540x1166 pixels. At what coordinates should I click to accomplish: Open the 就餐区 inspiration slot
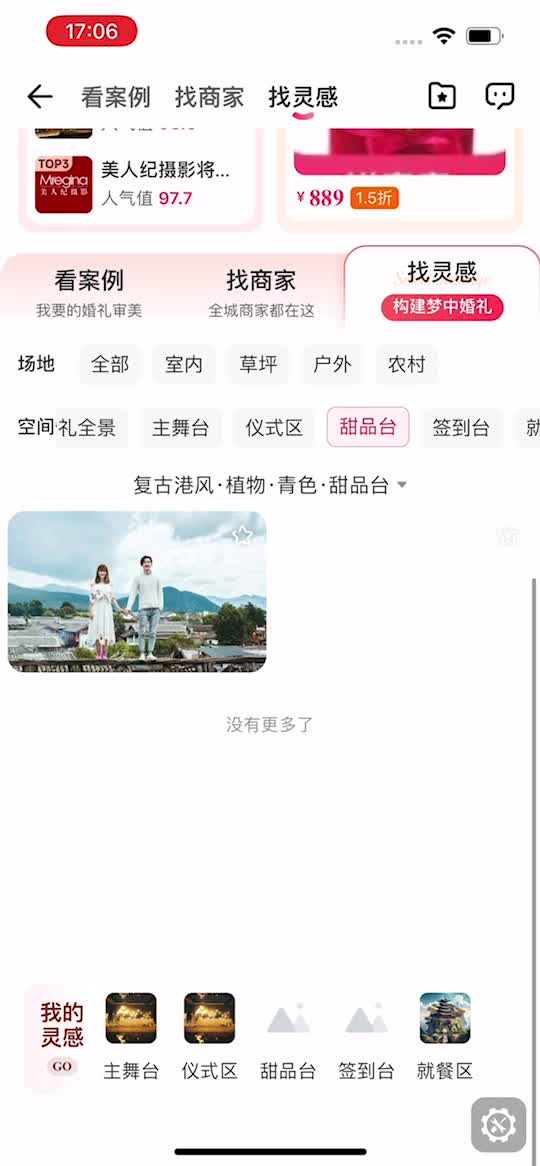click(x=445, y=1037)
